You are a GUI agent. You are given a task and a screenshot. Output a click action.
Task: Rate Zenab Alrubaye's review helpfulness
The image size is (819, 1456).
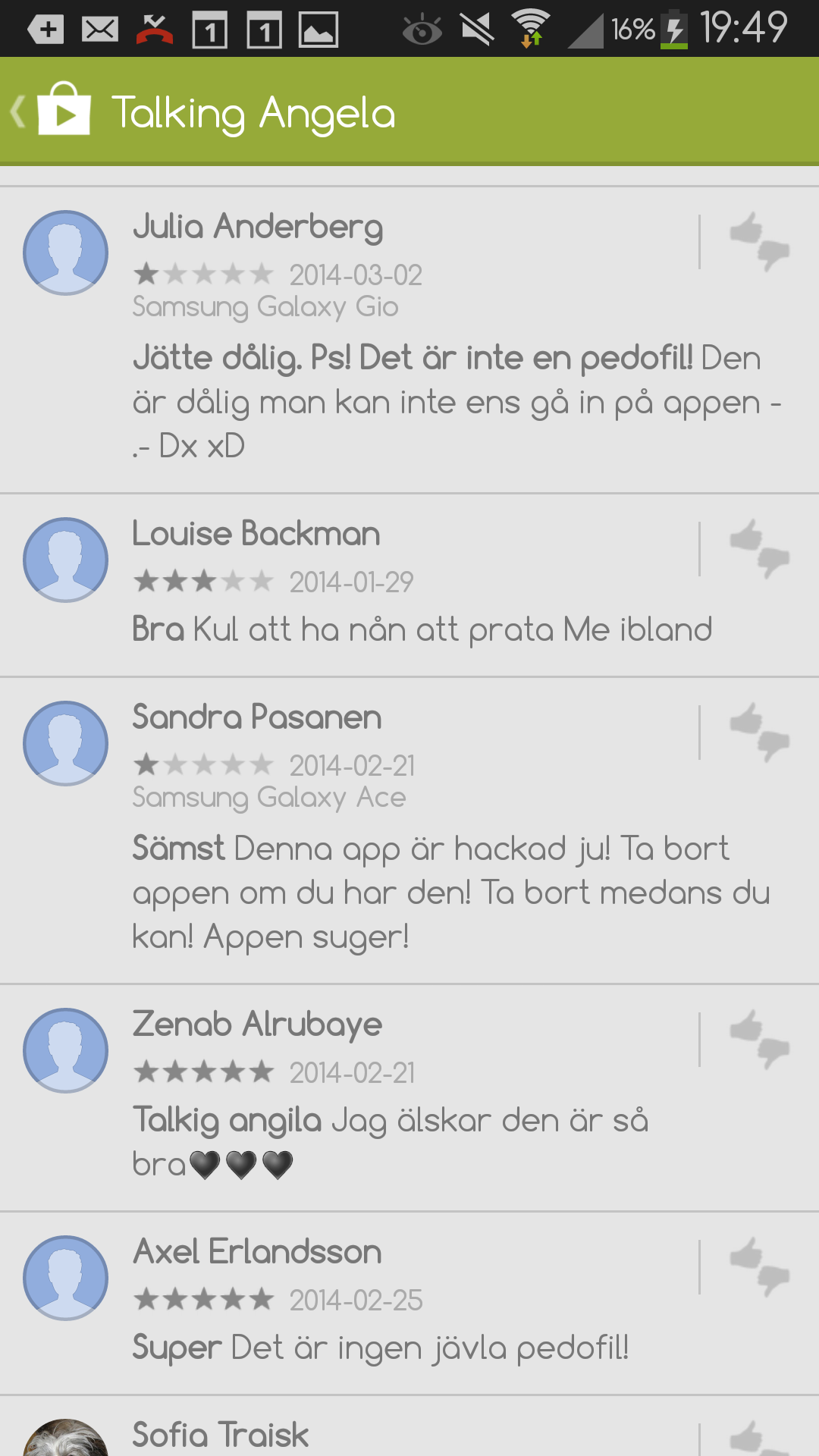pos(759,1039)
